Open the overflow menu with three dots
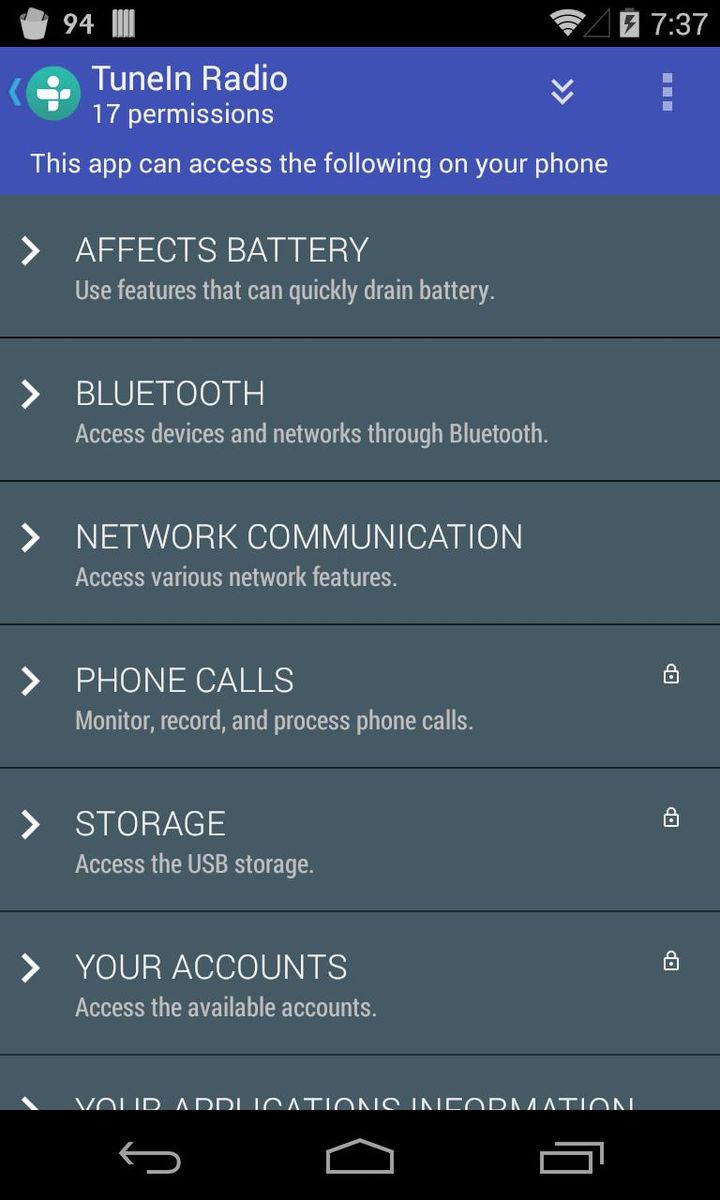The image size is (720, 1200). 666,90
